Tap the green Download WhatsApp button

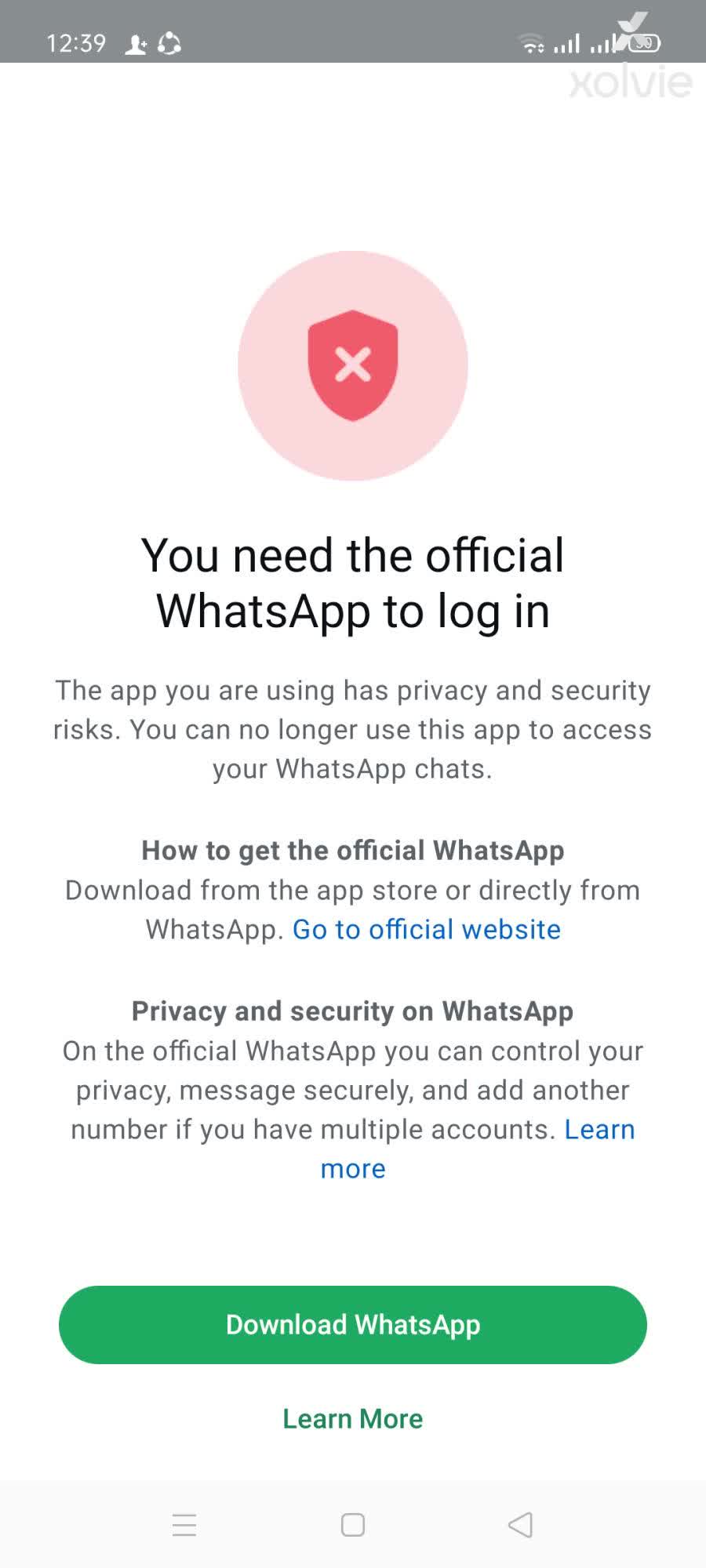(x=352, y=1324)
